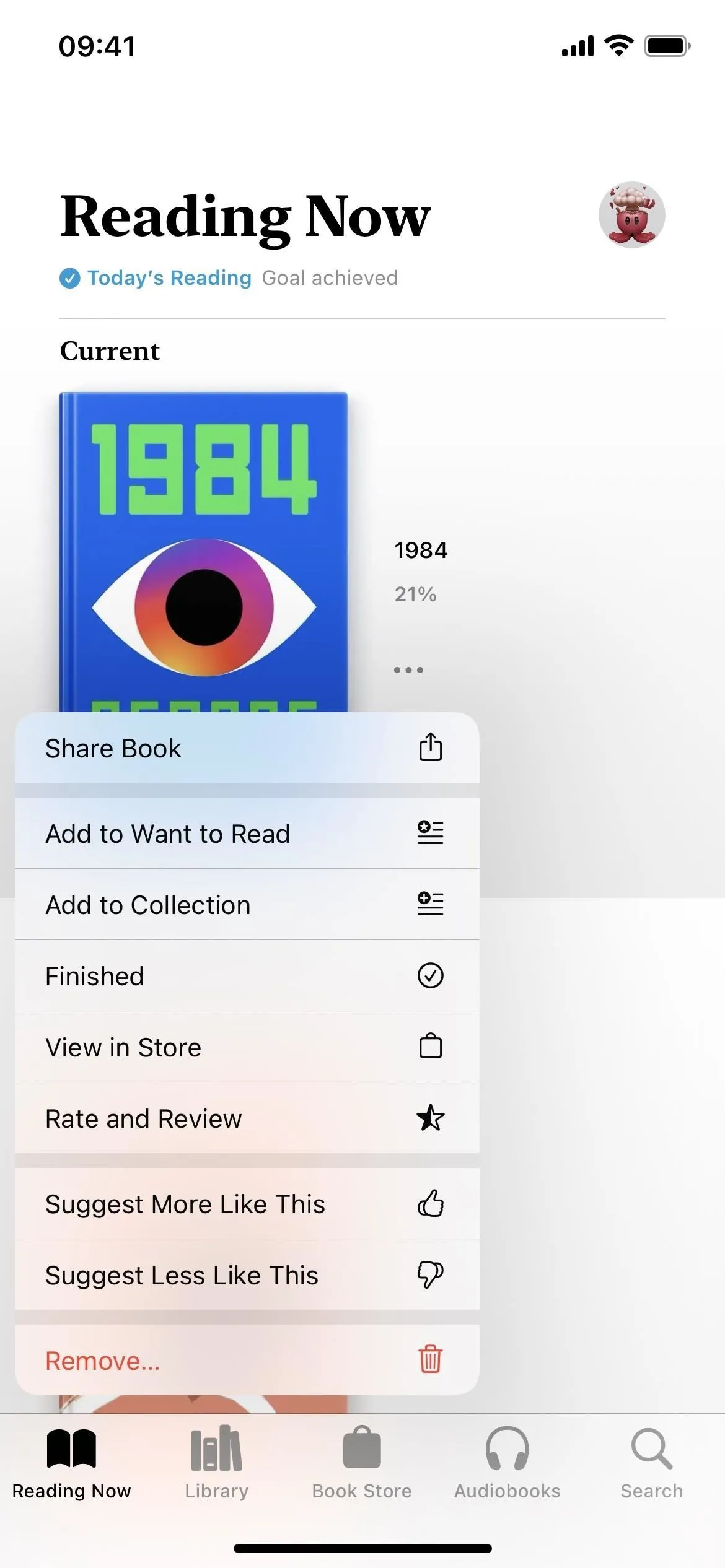Go to the Audiobooks tab

(507, 1463)
